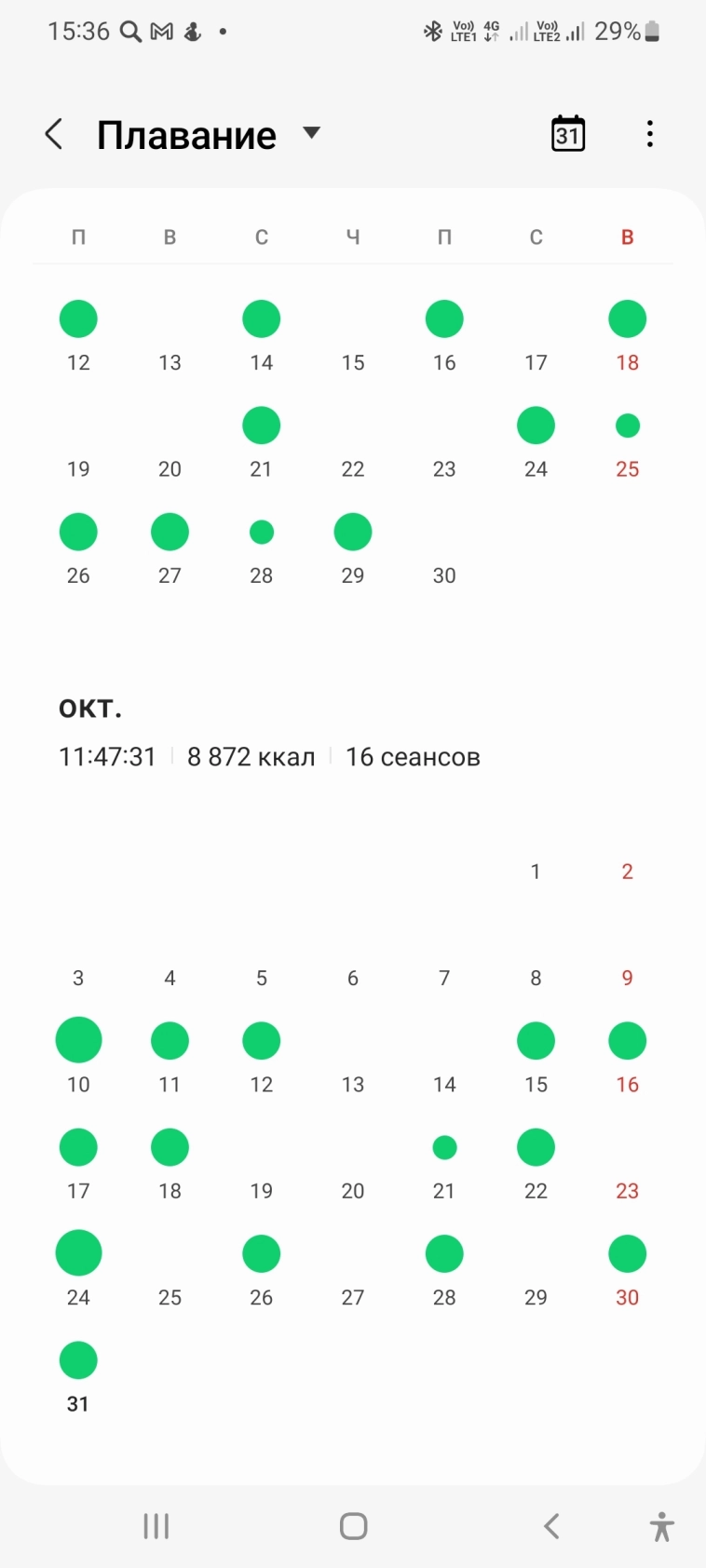
Task: Select October 28 workout day
Action: click(444, 1253)
